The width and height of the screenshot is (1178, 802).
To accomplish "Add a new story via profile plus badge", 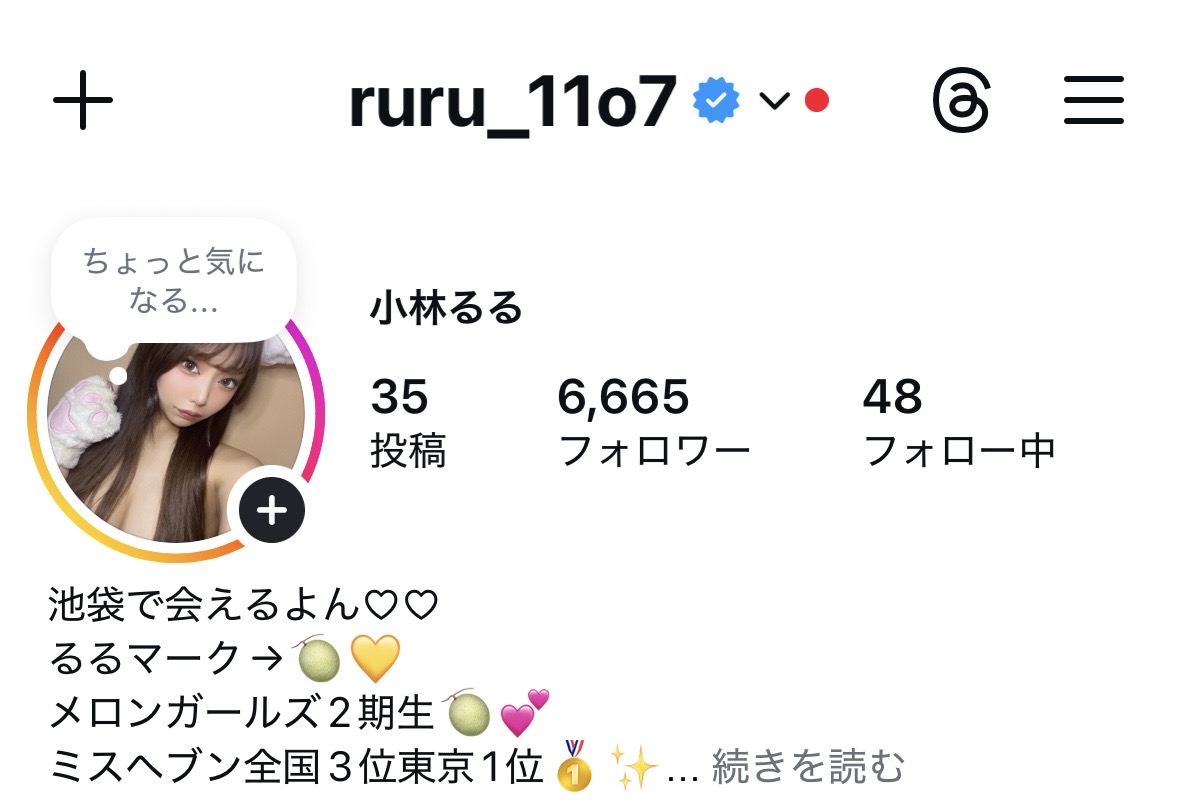I will (272, 511).
